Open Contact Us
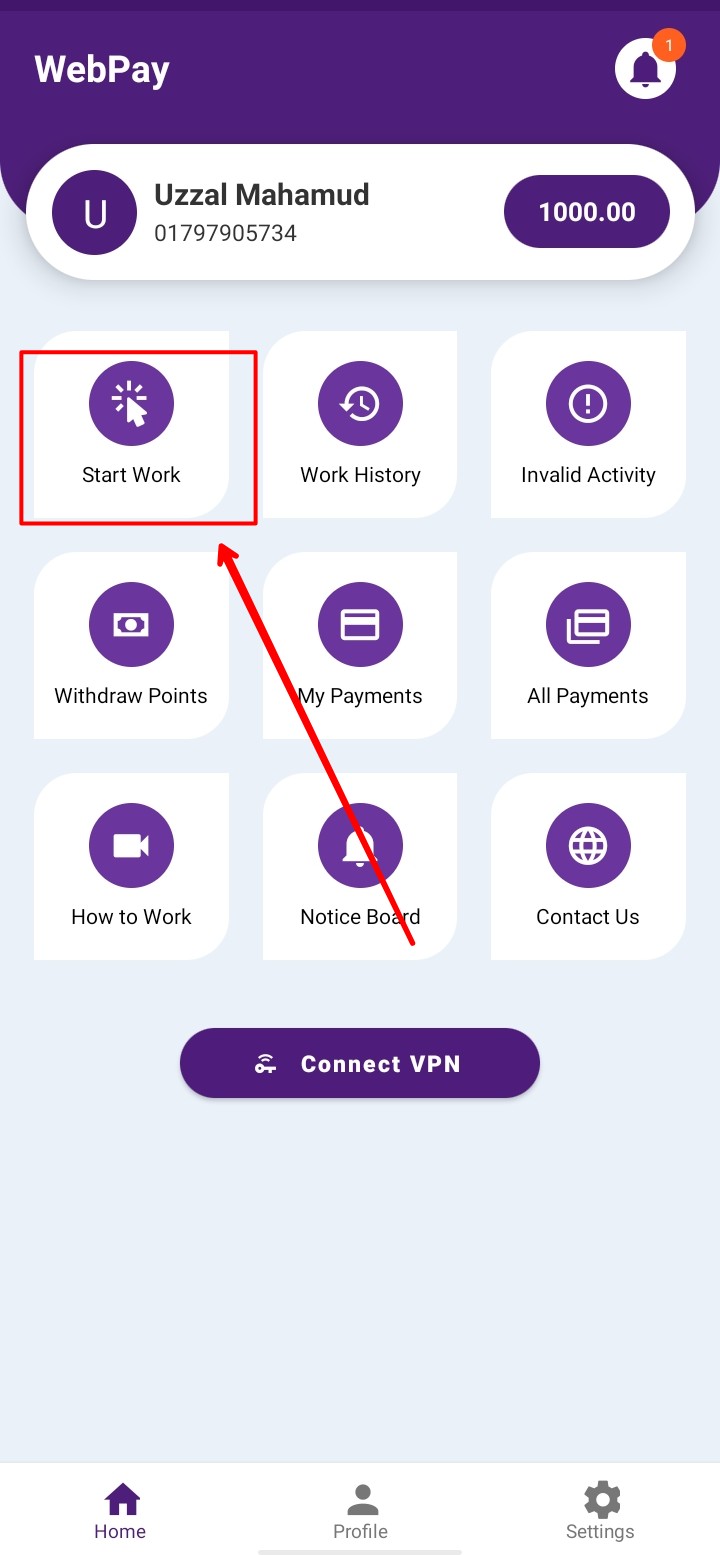Screen dimensions: 720x1555 click(588, 867)
